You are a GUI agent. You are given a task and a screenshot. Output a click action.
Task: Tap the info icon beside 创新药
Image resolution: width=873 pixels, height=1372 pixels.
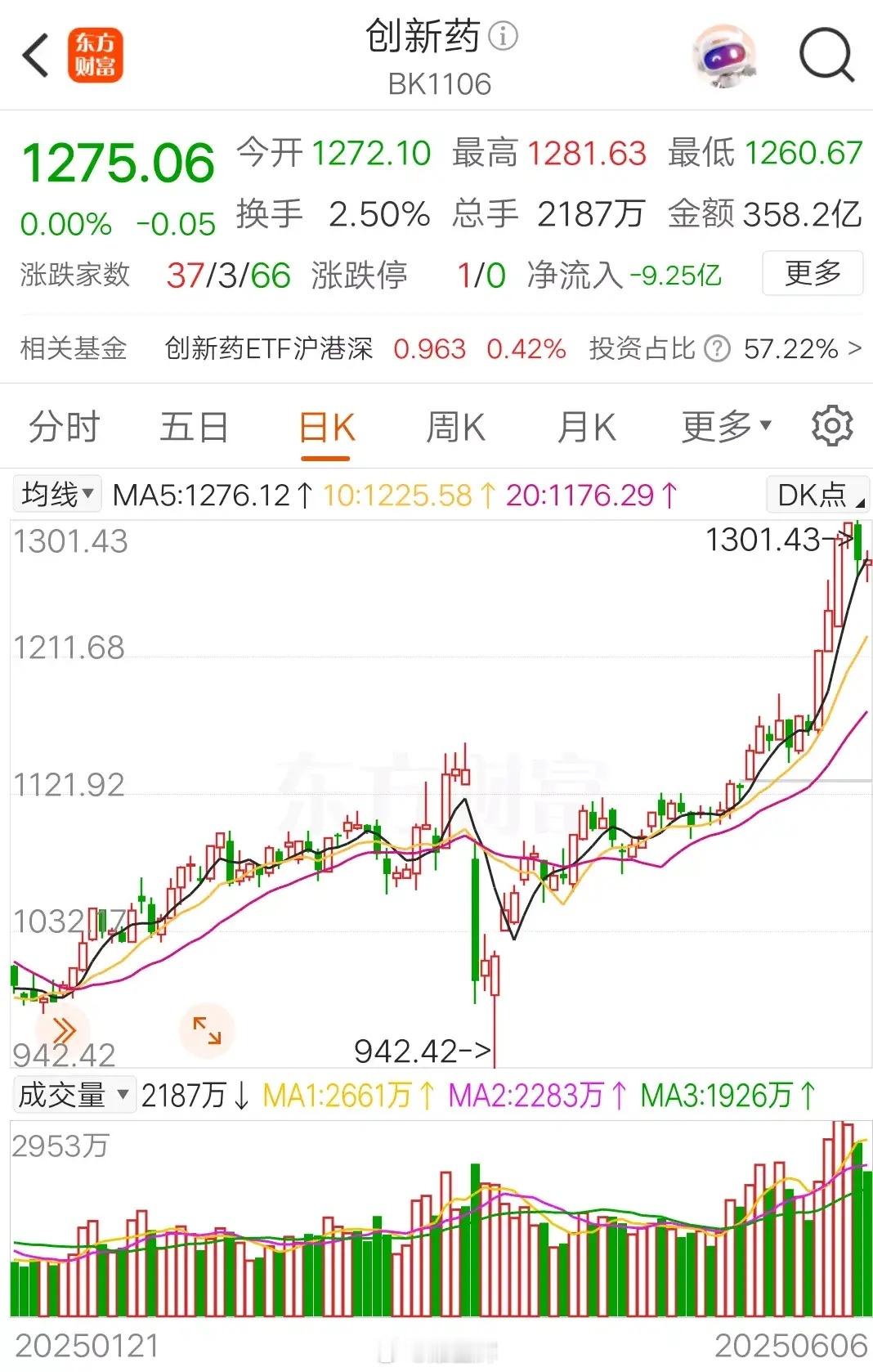coord(503,36)
